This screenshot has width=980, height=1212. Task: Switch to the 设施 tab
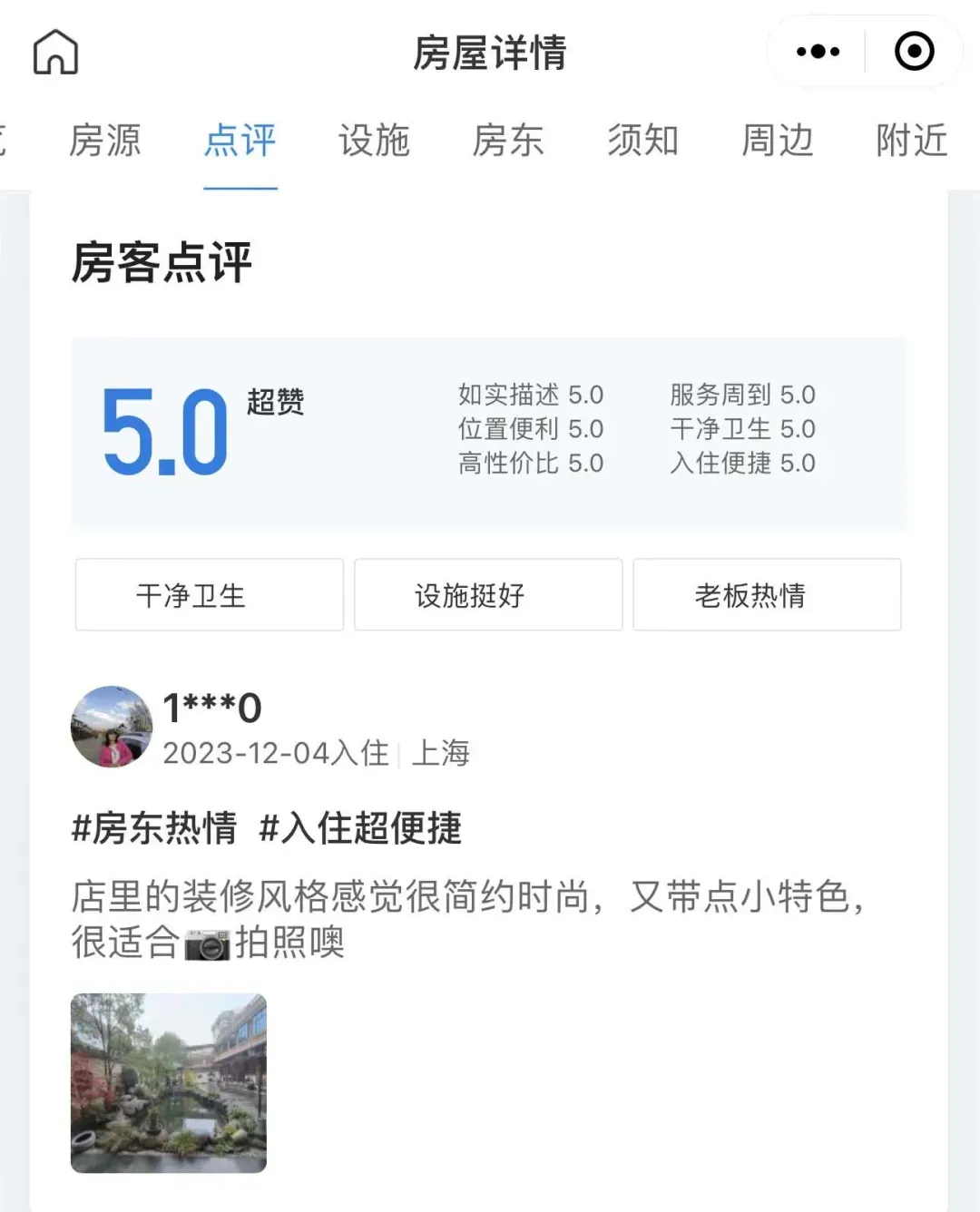tap(374, 141)
